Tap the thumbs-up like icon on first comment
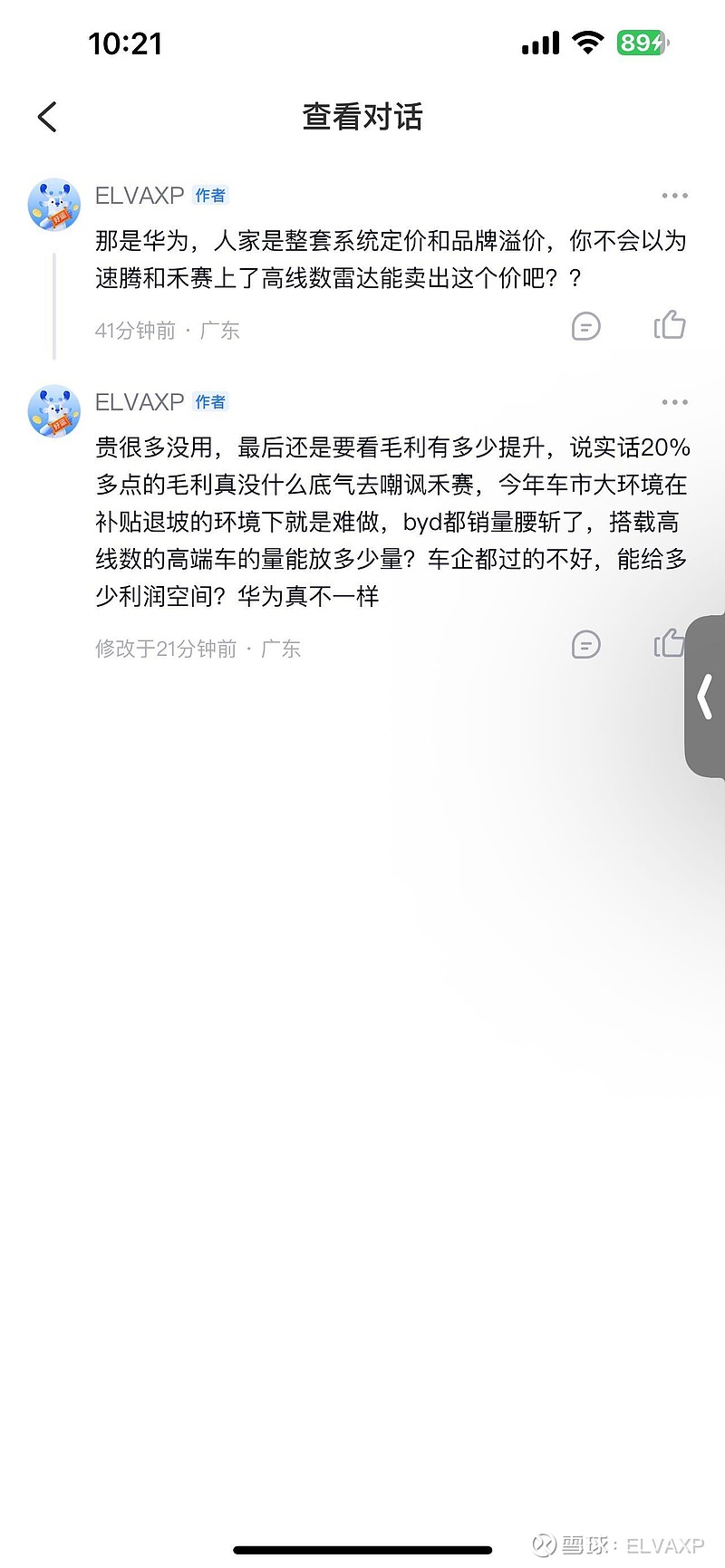The image size is (725, 1568). (670, 324)
